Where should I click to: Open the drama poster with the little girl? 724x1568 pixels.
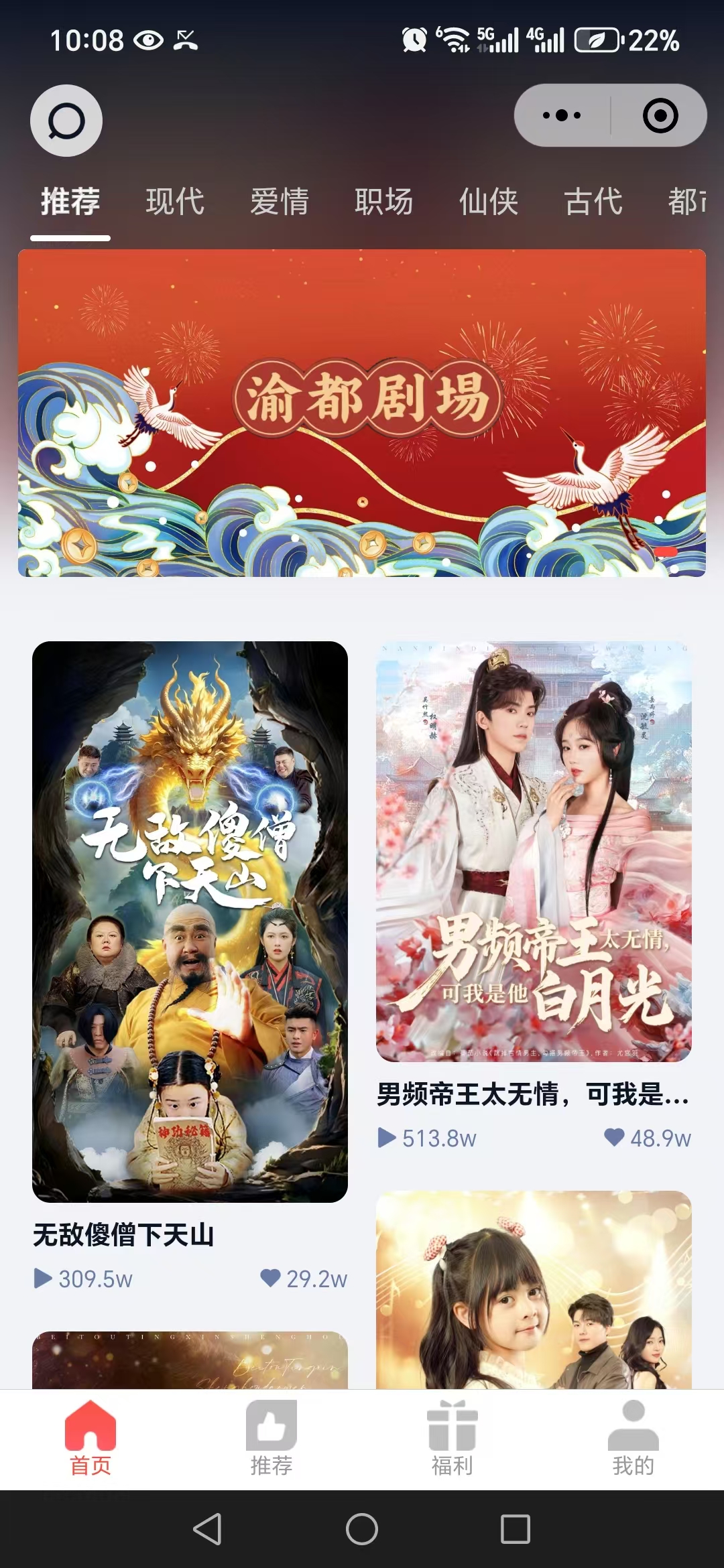click(x=534, y=1290)
